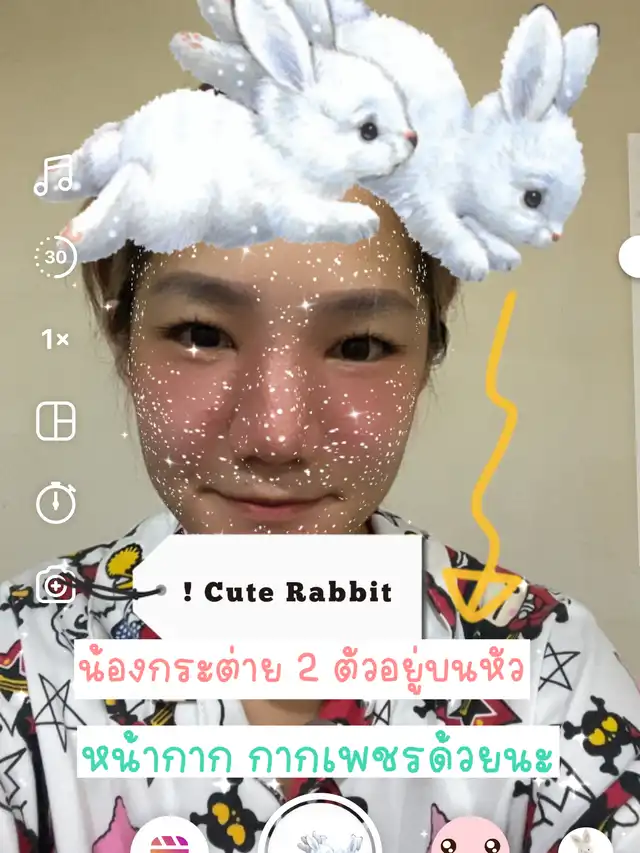Select the small rabbit effect thumbnail
This screenshot has width=640, height=853.
click(586, 840)
